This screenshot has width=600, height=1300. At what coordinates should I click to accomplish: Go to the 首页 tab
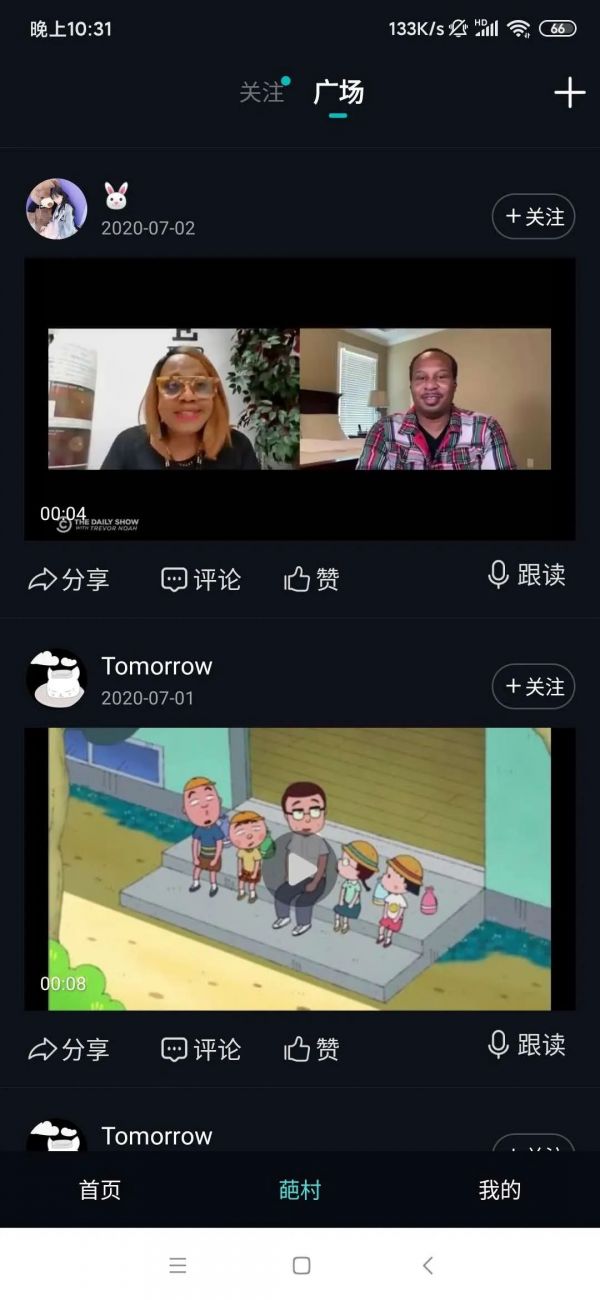click(100, 1190)
